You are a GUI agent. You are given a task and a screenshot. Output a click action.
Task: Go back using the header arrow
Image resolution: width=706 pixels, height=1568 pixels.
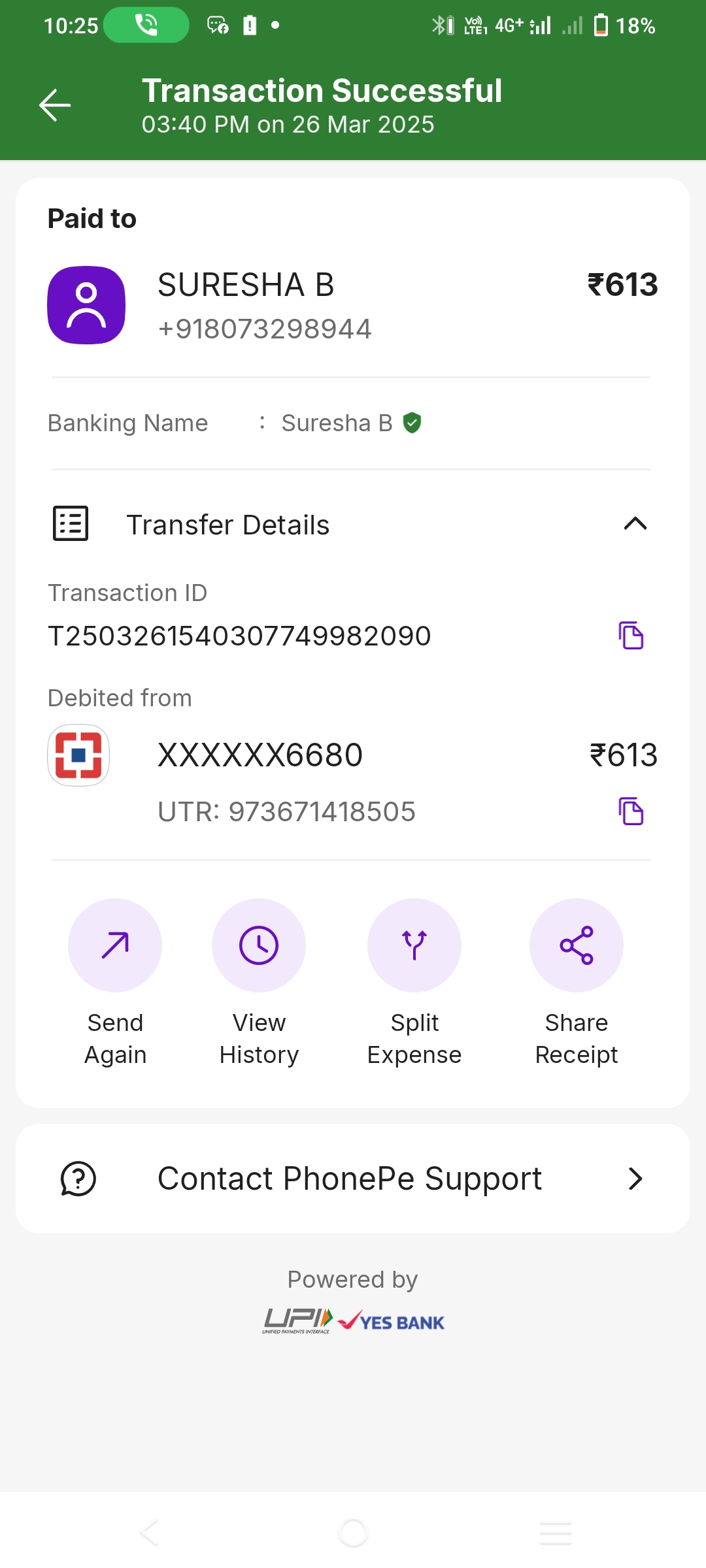pos(55,105)
